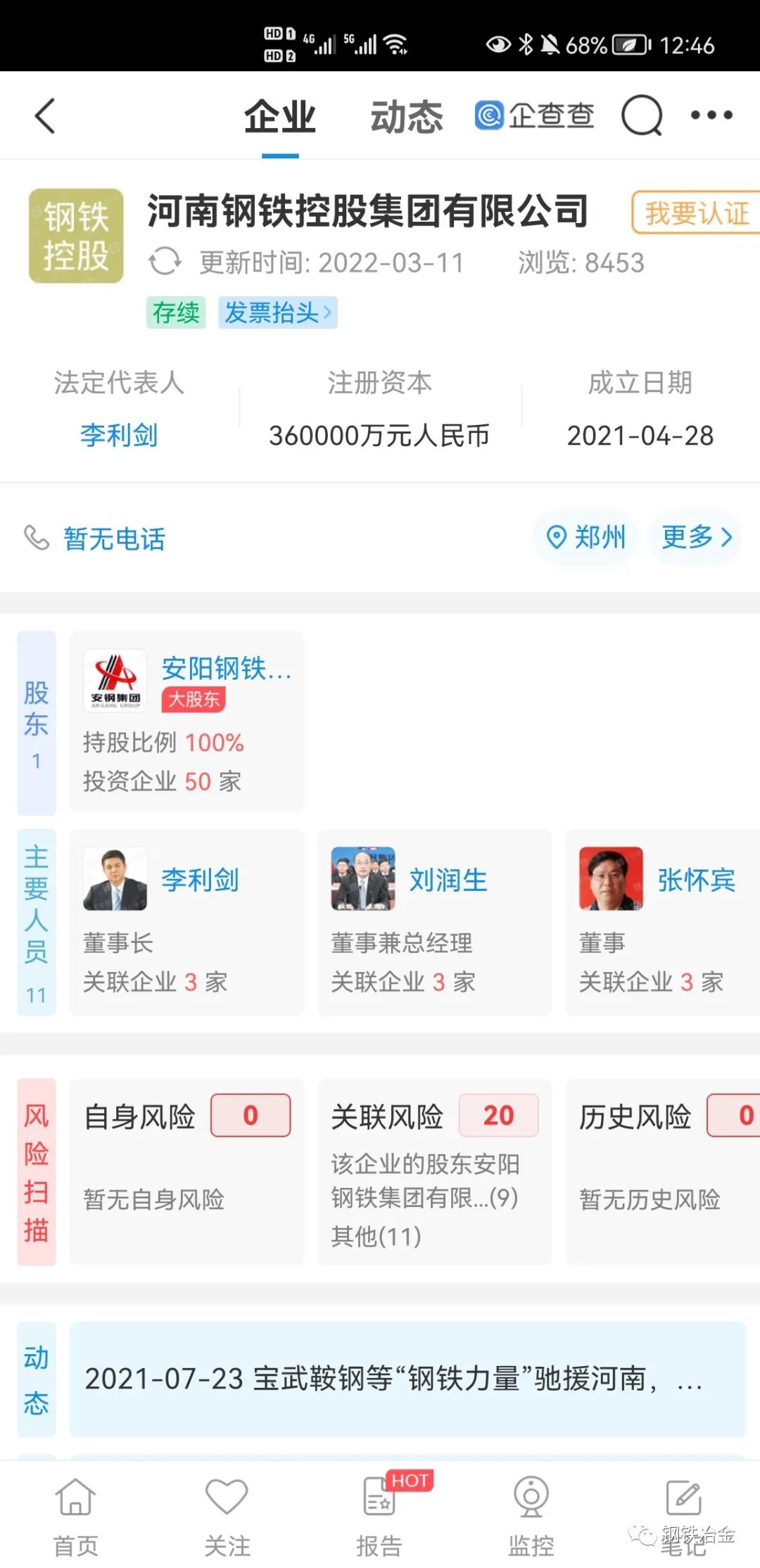Expand 更多 company details
The height and width of the screenshot is (1568, 760).
[696, 538]
